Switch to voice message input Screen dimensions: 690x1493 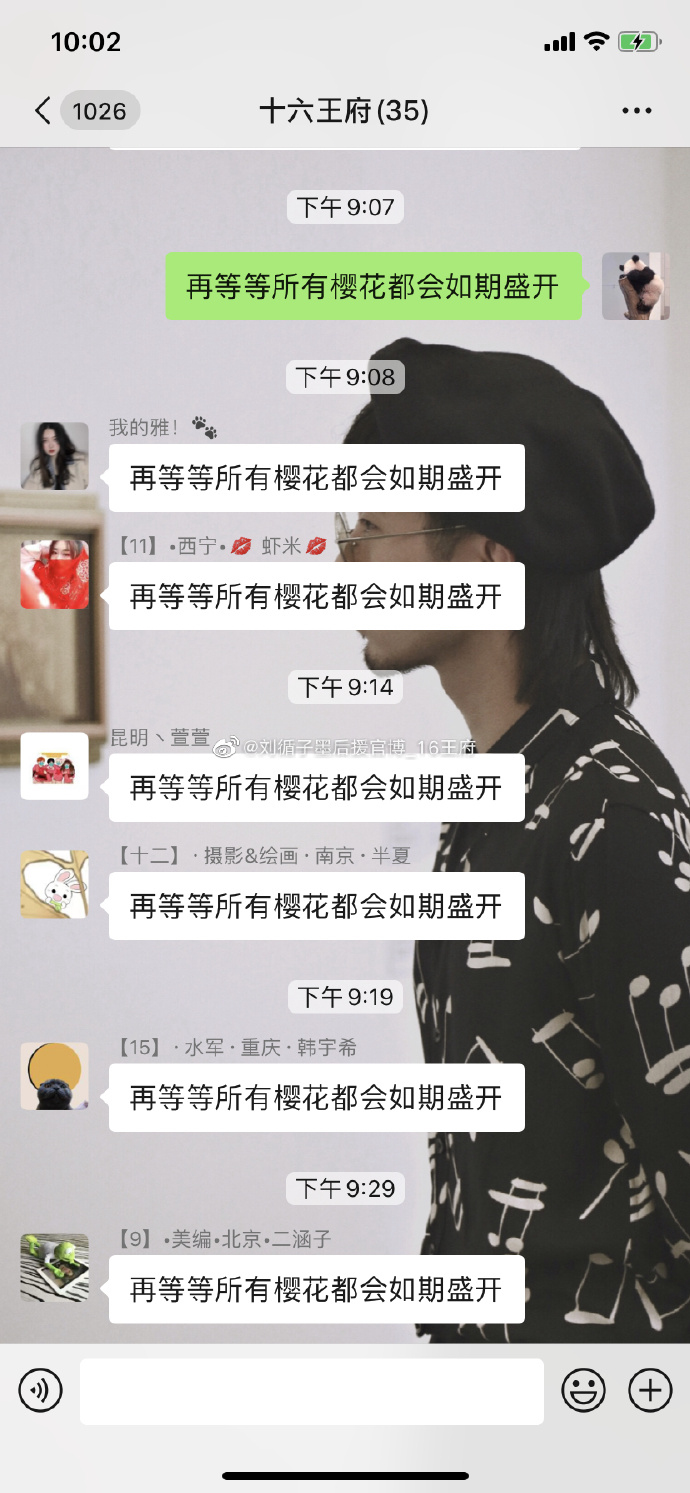click(x=41, y=1390)
